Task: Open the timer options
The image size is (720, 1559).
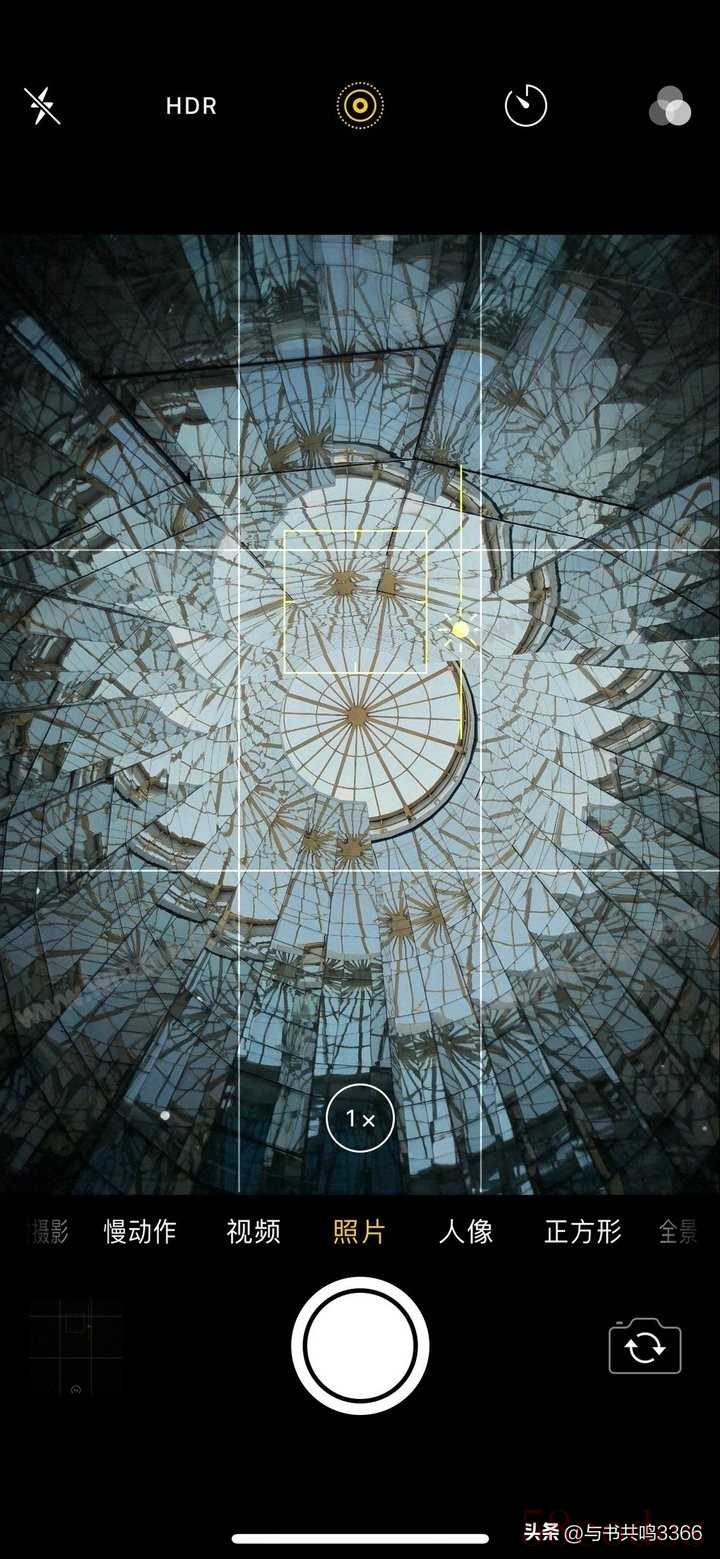Action: (x=526, y=105)
